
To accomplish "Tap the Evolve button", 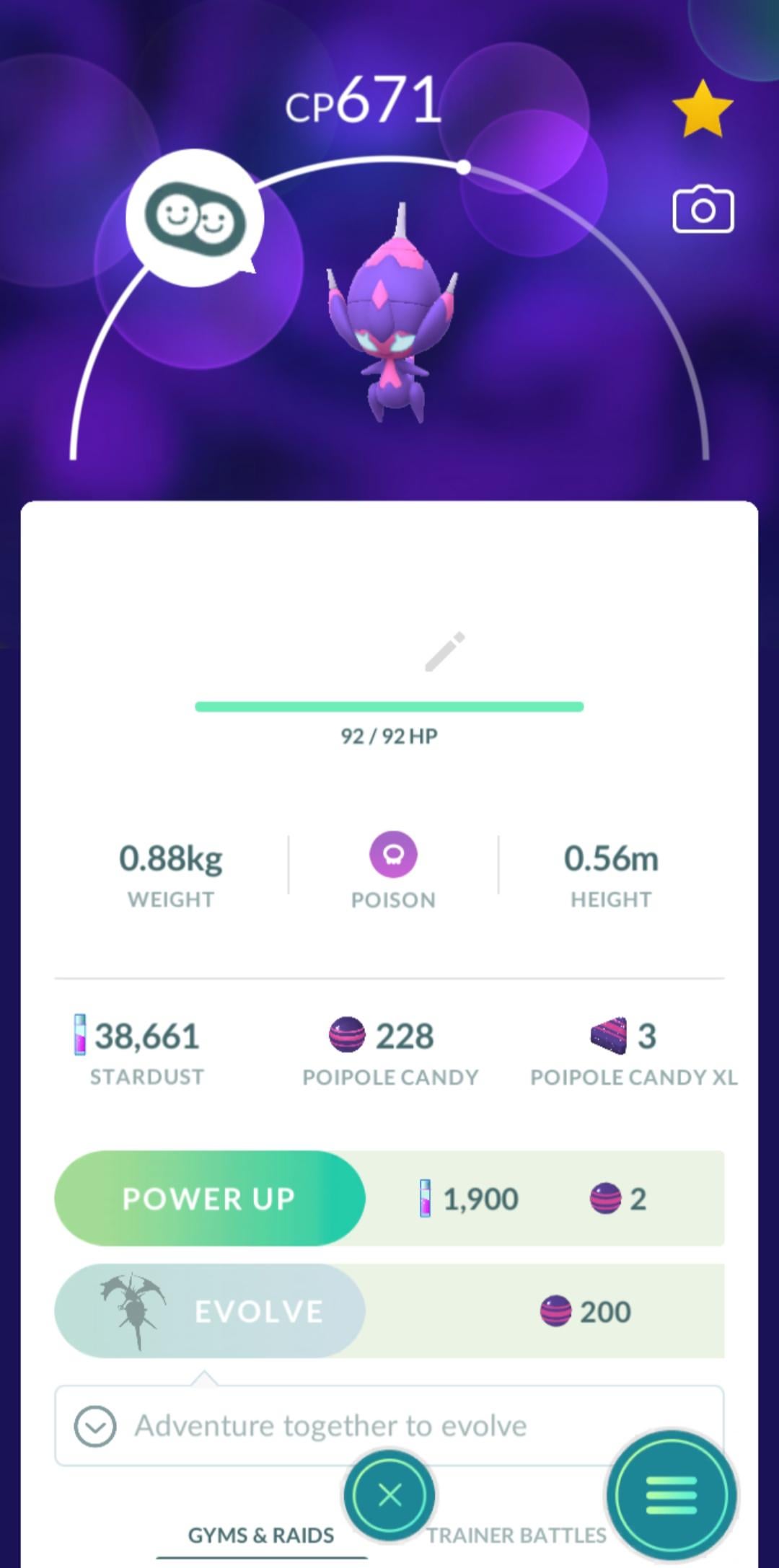I will tap(210, 1311).
